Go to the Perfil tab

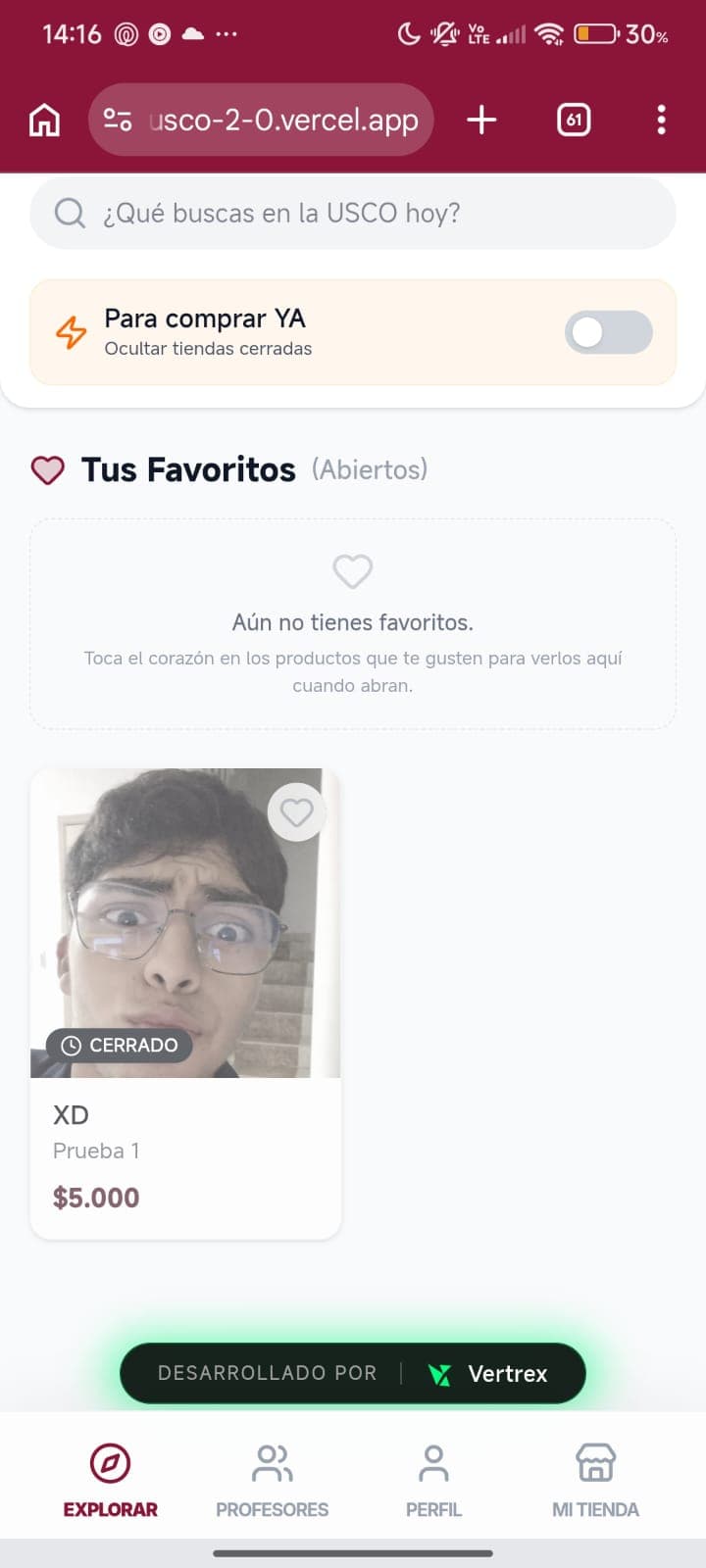pyautogui.click(x=433, y=1481)
